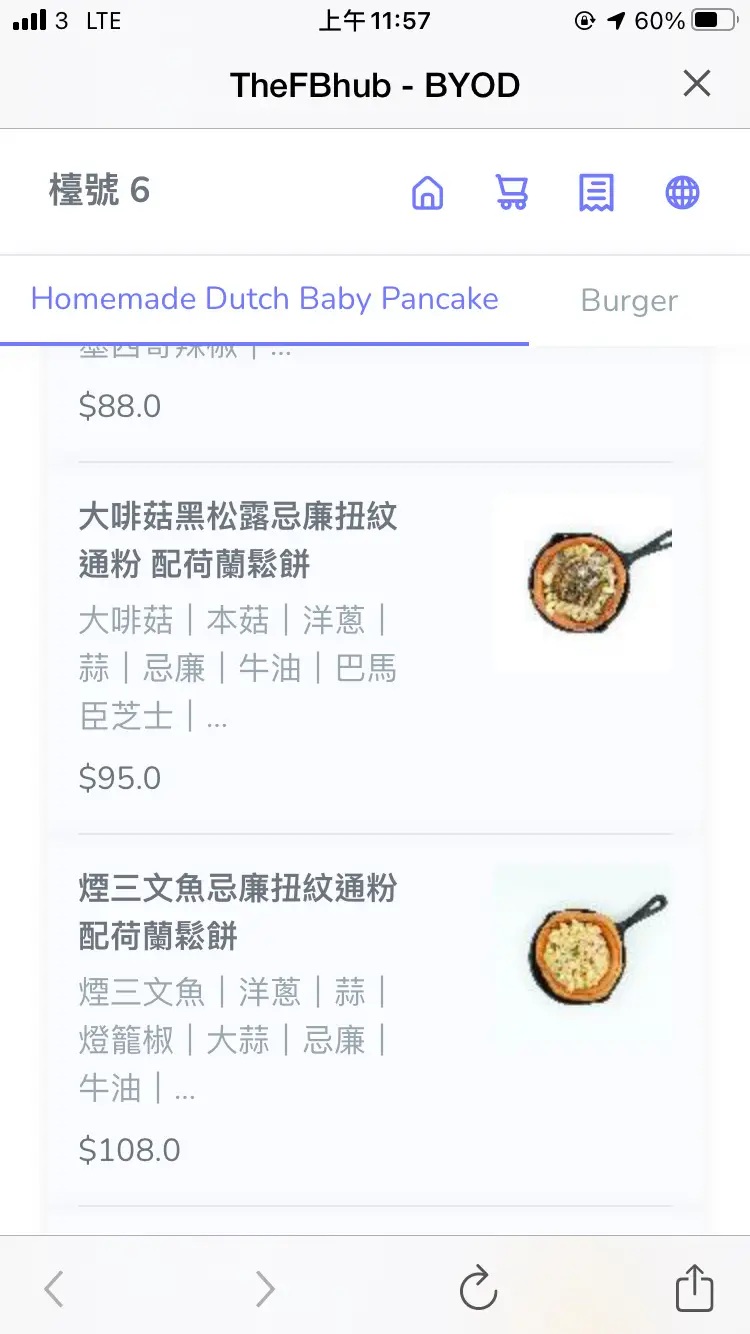Switch to the Burger tab
The height and width of the screenshot is (1334, 750).
coord(629,301)
